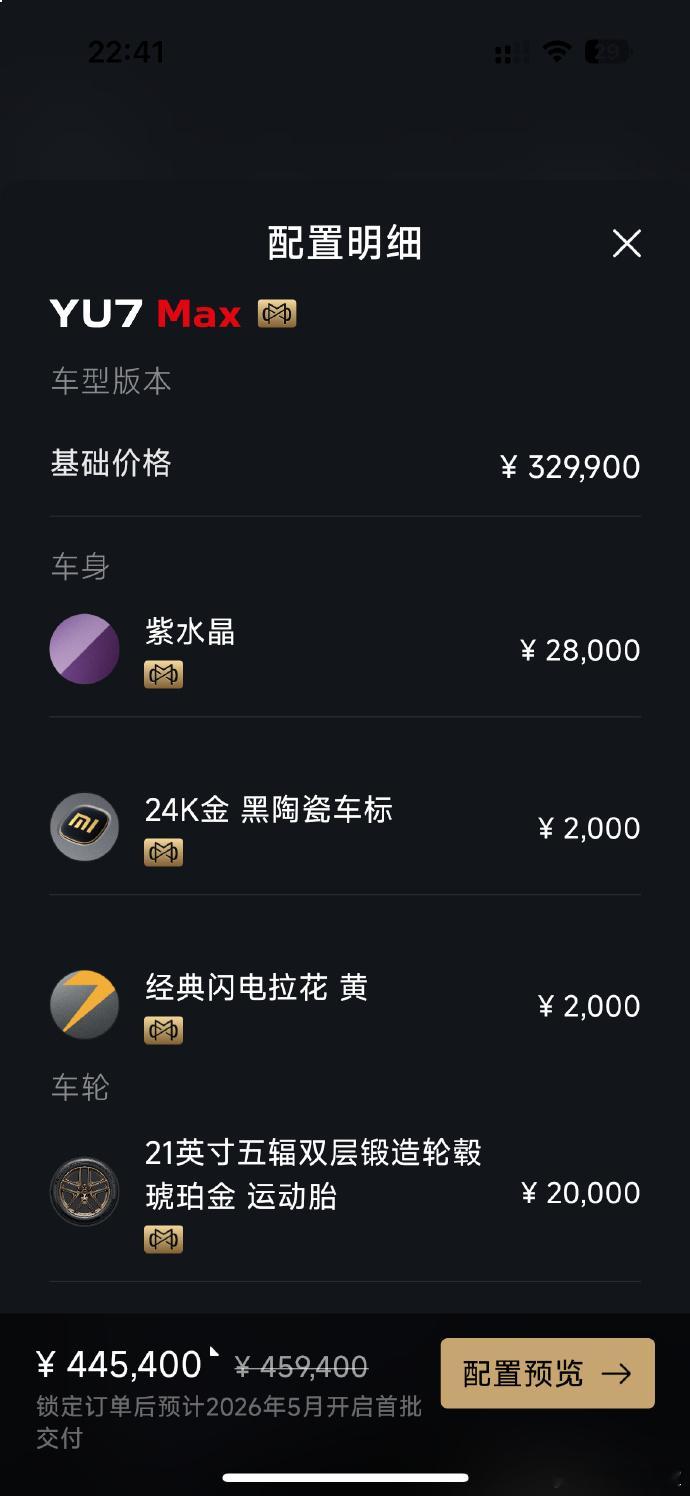Tap the 配置预览 button
The image size is (690, 1496).
pos(548,1373)
